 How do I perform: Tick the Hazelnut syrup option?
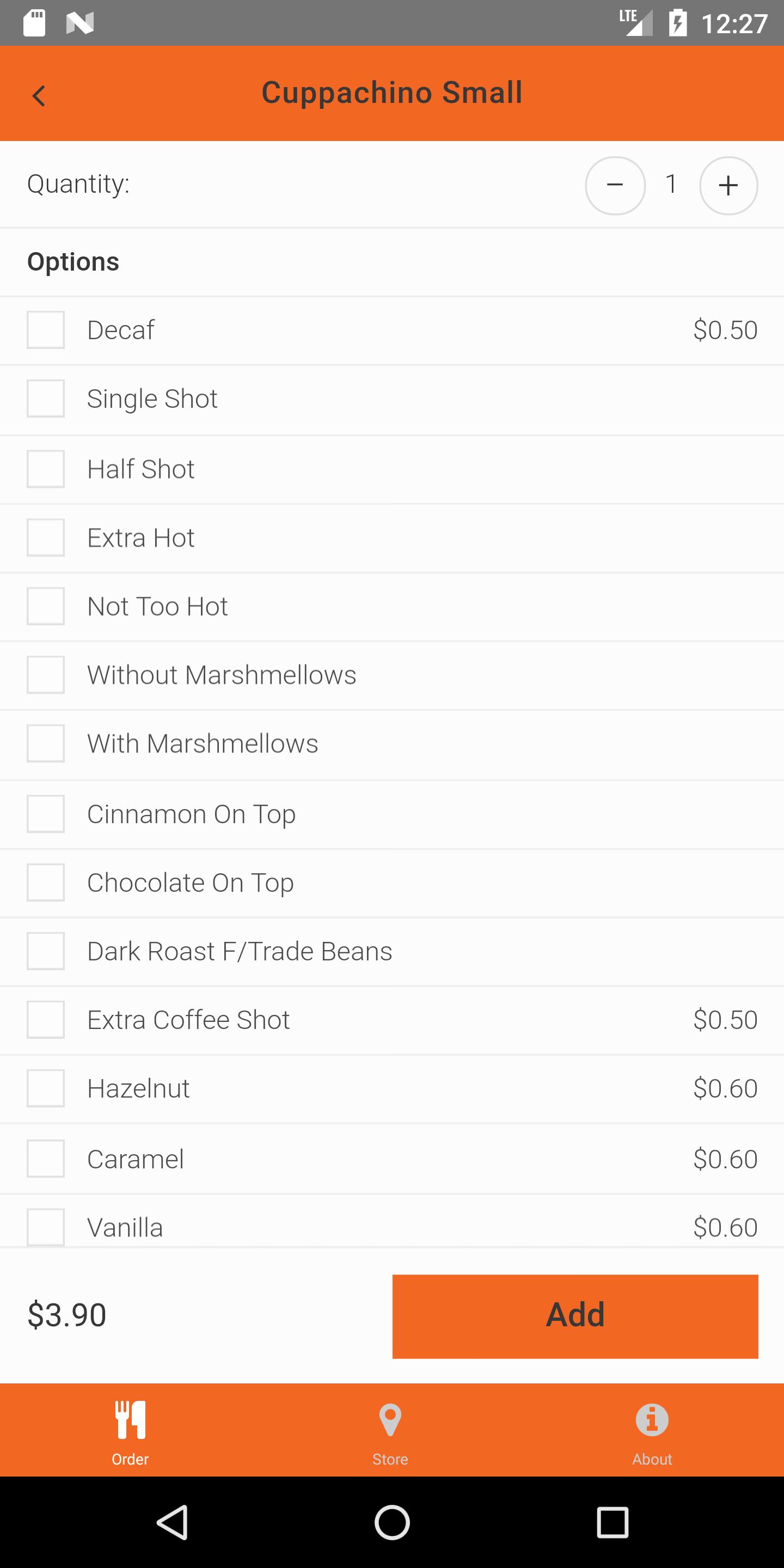[46, 1088]
